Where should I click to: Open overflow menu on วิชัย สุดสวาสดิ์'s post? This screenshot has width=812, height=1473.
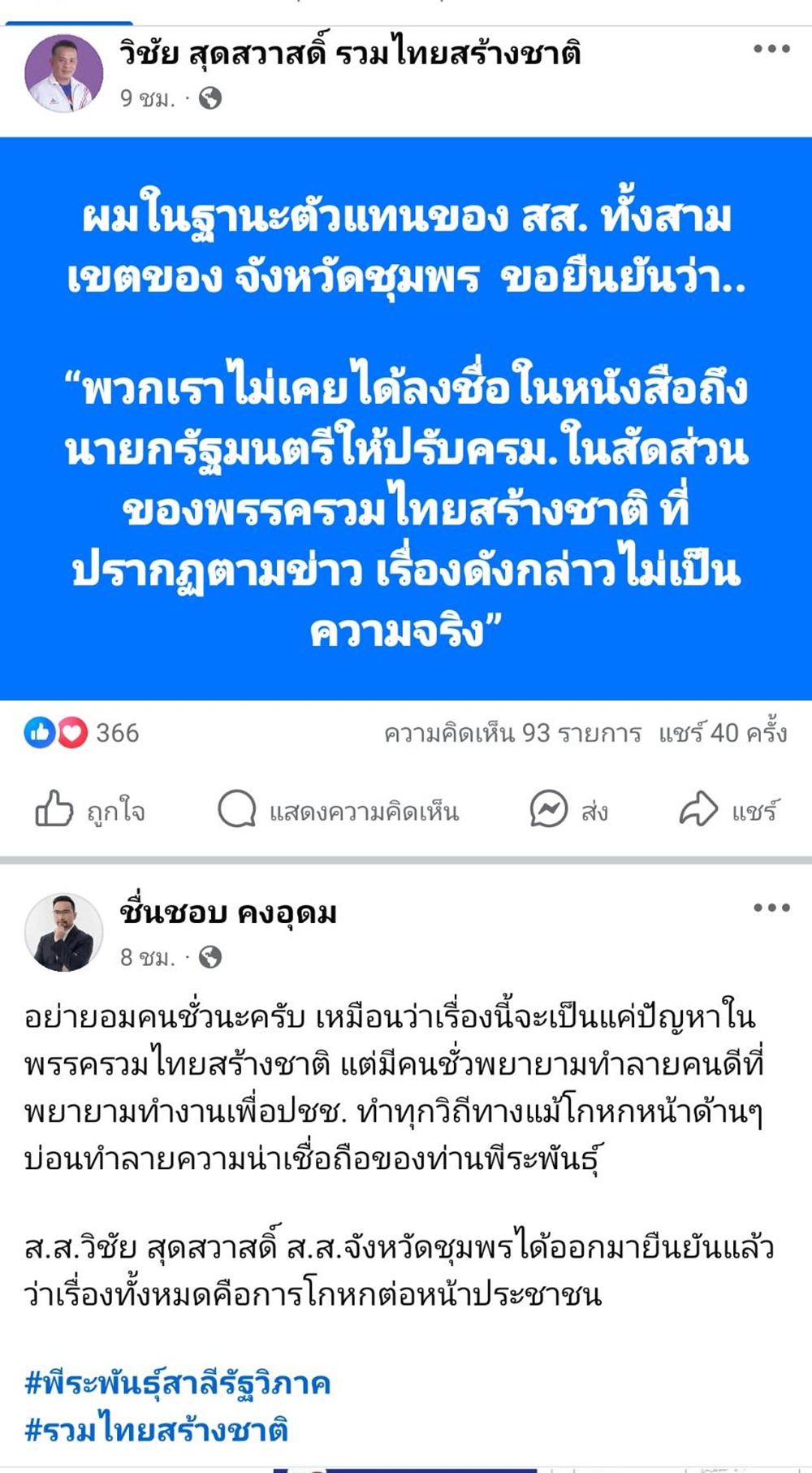tap(771, 50)
